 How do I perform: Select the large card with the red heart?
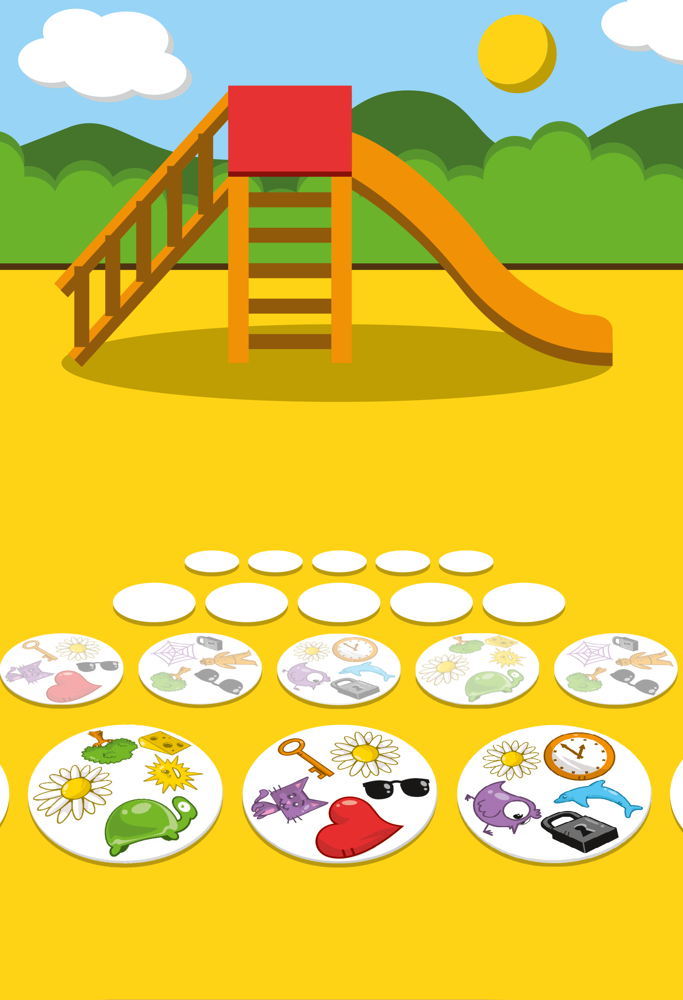click(340, 793)
